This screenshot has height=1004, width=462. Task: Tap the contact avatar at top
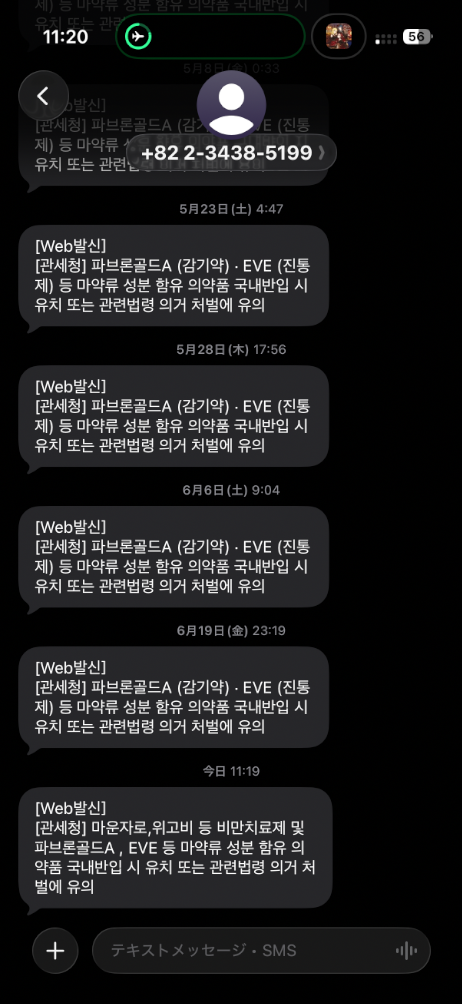coord(231,105)
